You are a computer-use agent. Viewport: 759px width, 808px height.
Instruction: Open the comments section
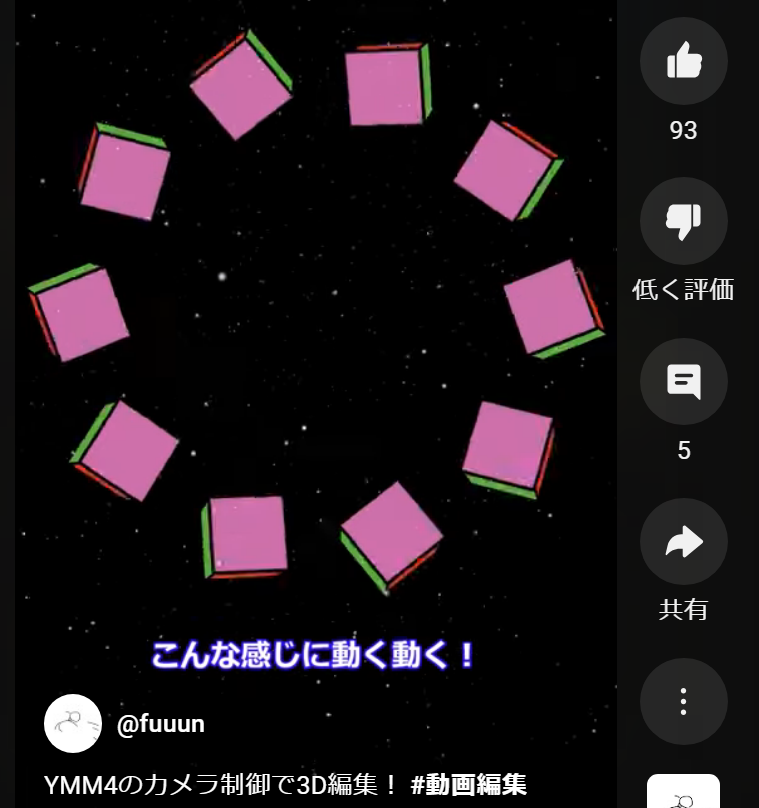click(683, 381)
